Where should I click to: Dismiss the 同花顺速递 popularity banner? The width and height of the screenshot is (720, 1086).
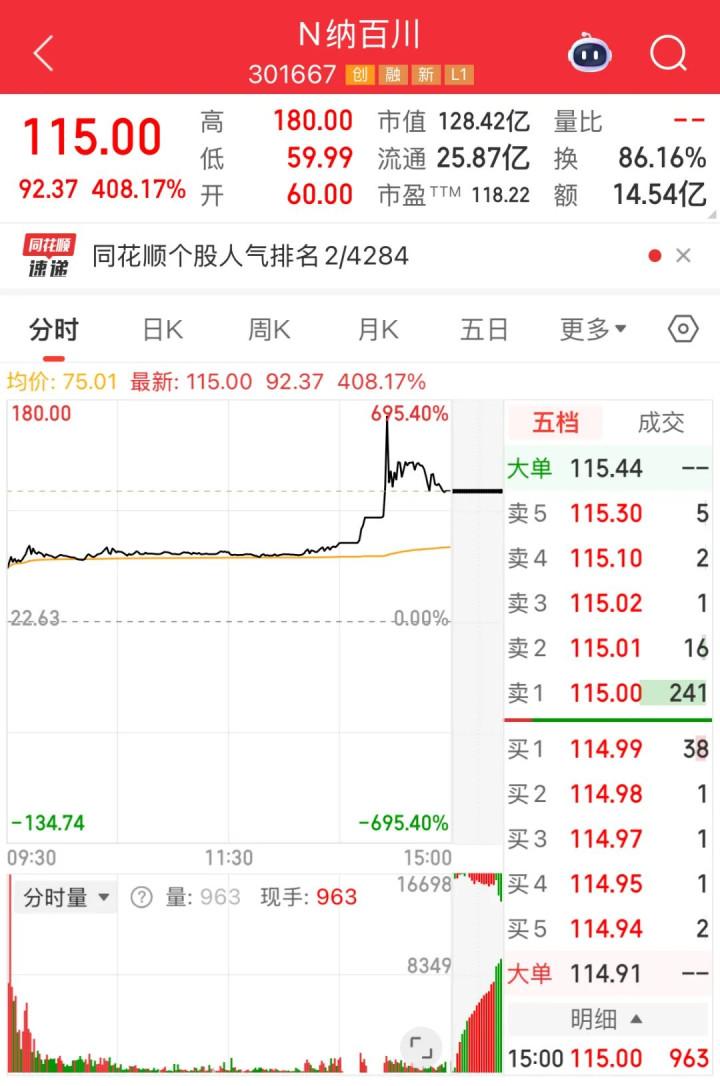click(683, 256)
